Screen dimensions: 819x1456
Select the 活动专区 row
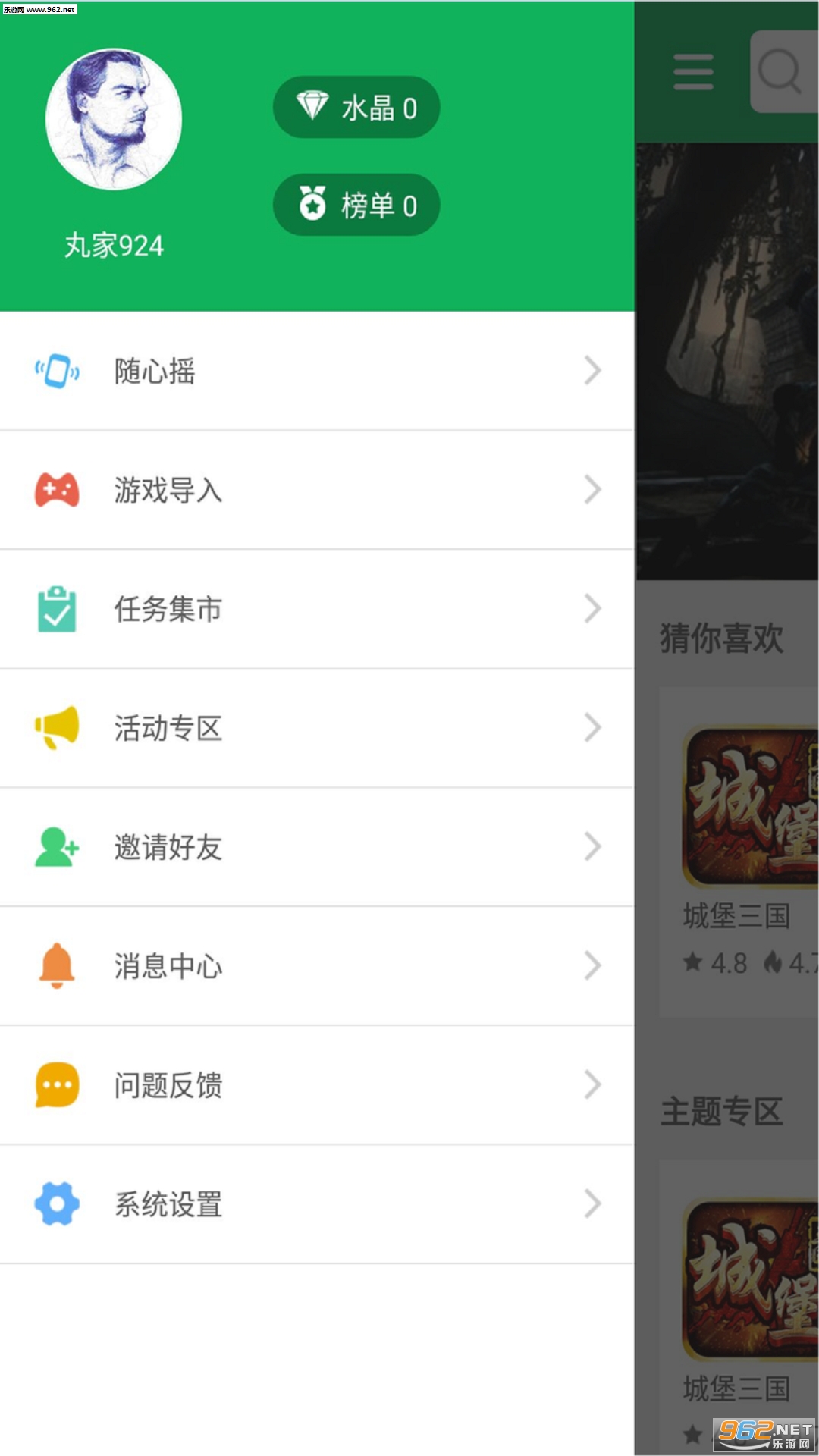click(317, 728)
